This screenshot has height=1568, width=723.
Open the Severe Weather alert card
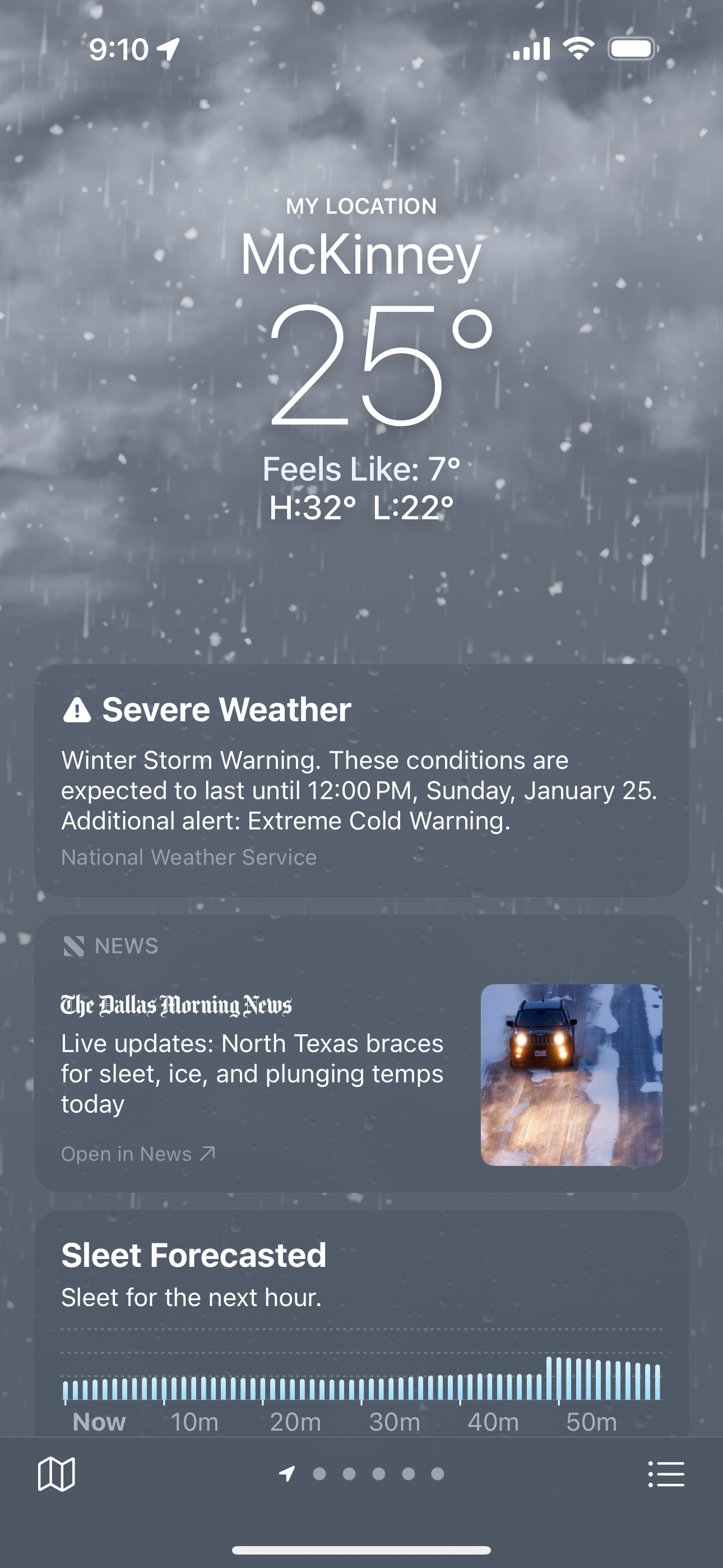click(x=361, y=780)
